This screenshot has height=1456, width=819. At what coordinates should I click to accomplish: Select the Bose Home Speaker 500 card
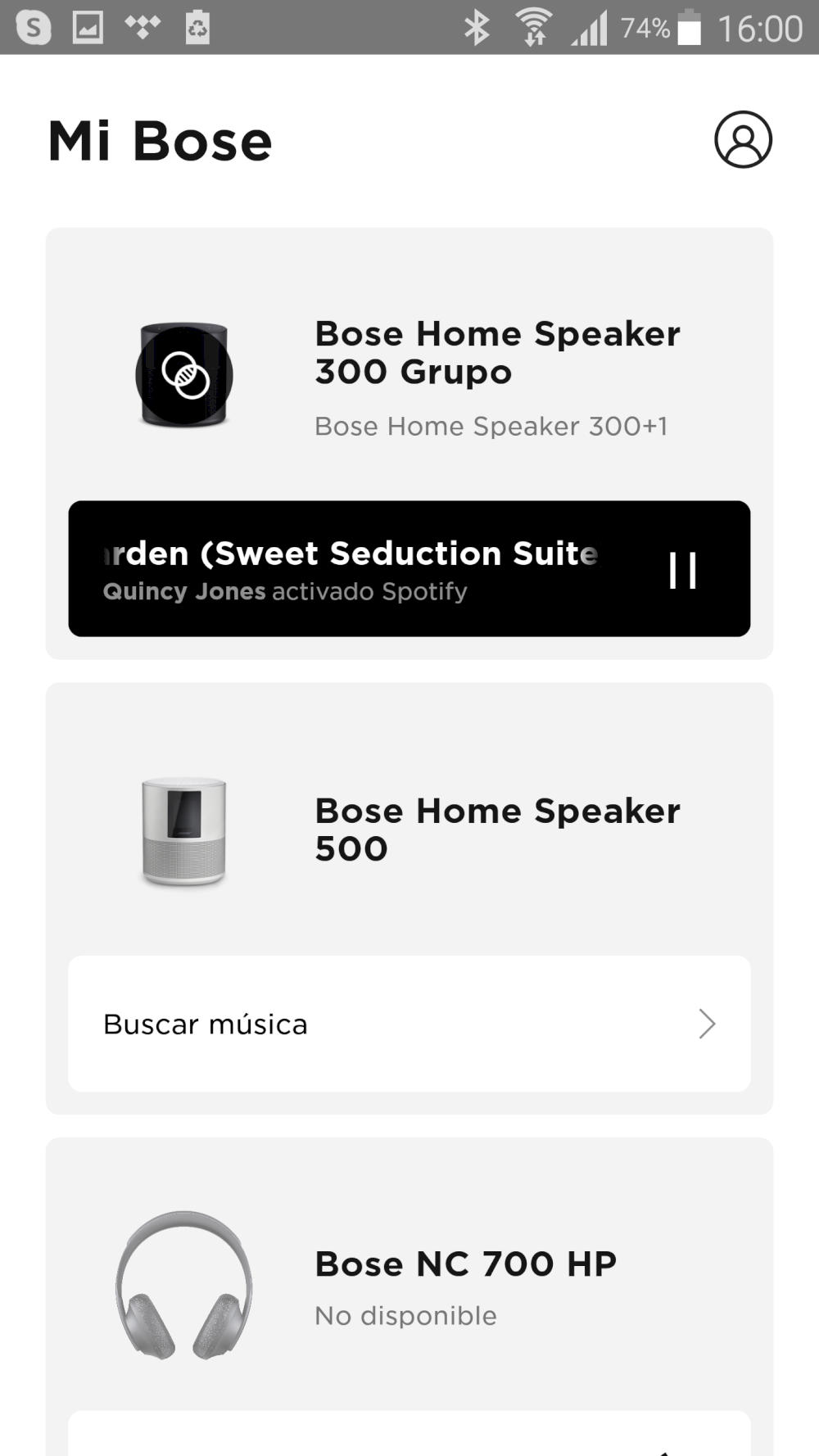496,829
